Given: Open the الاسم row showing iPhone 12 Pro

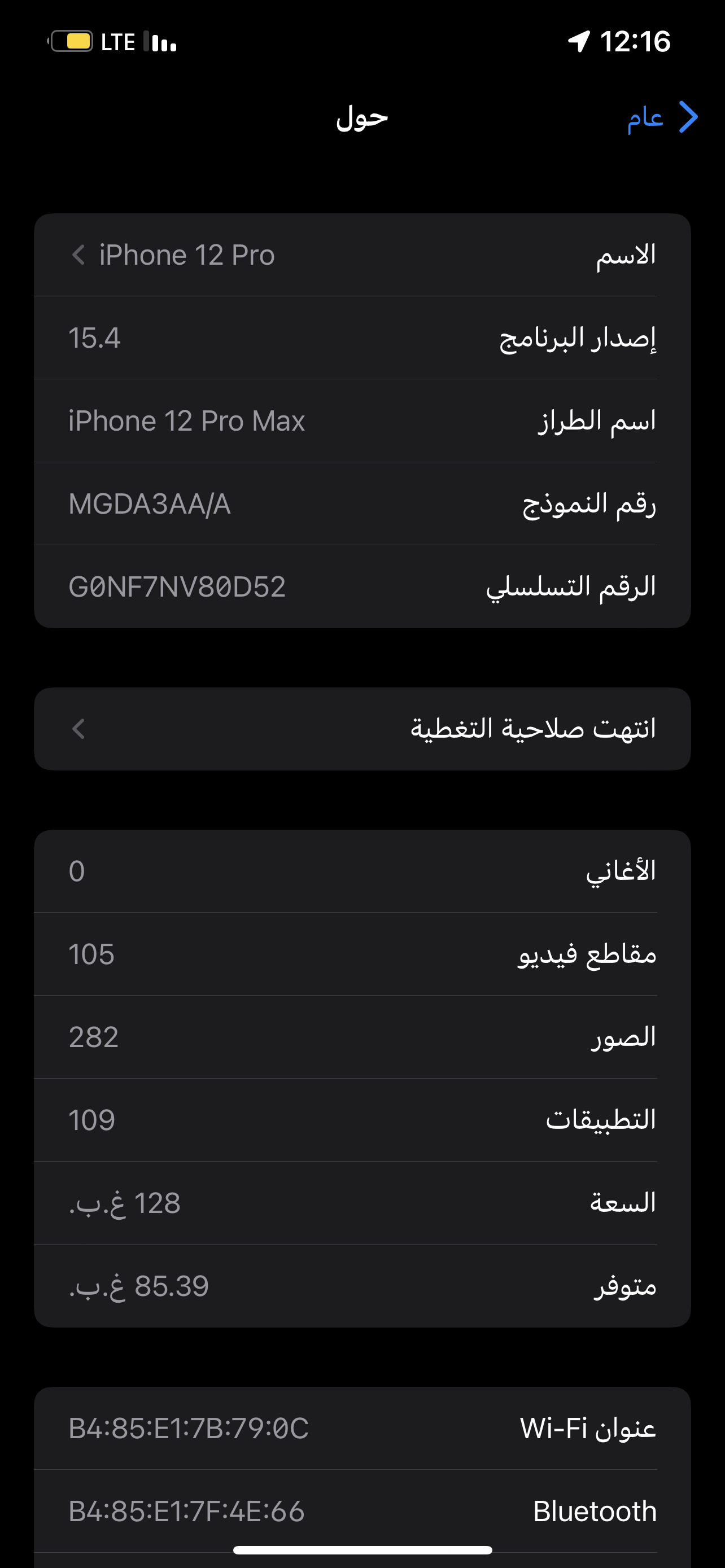Looking at the screenshot, I should pos(362,255).
